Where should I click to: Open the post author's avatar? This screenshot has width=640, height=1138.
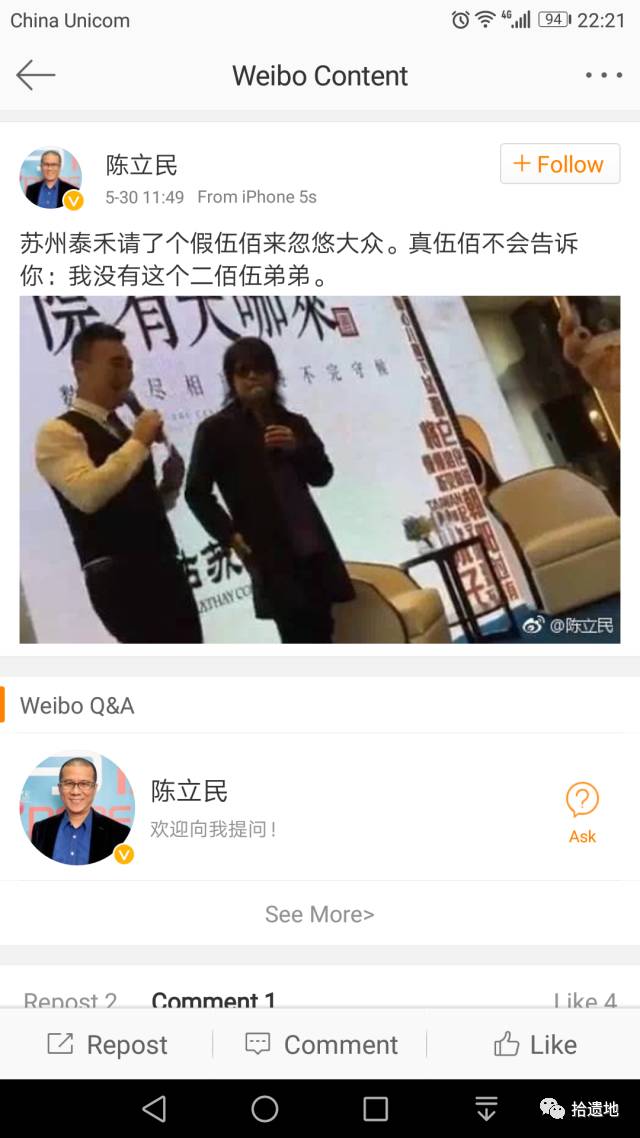click(51, 179)
